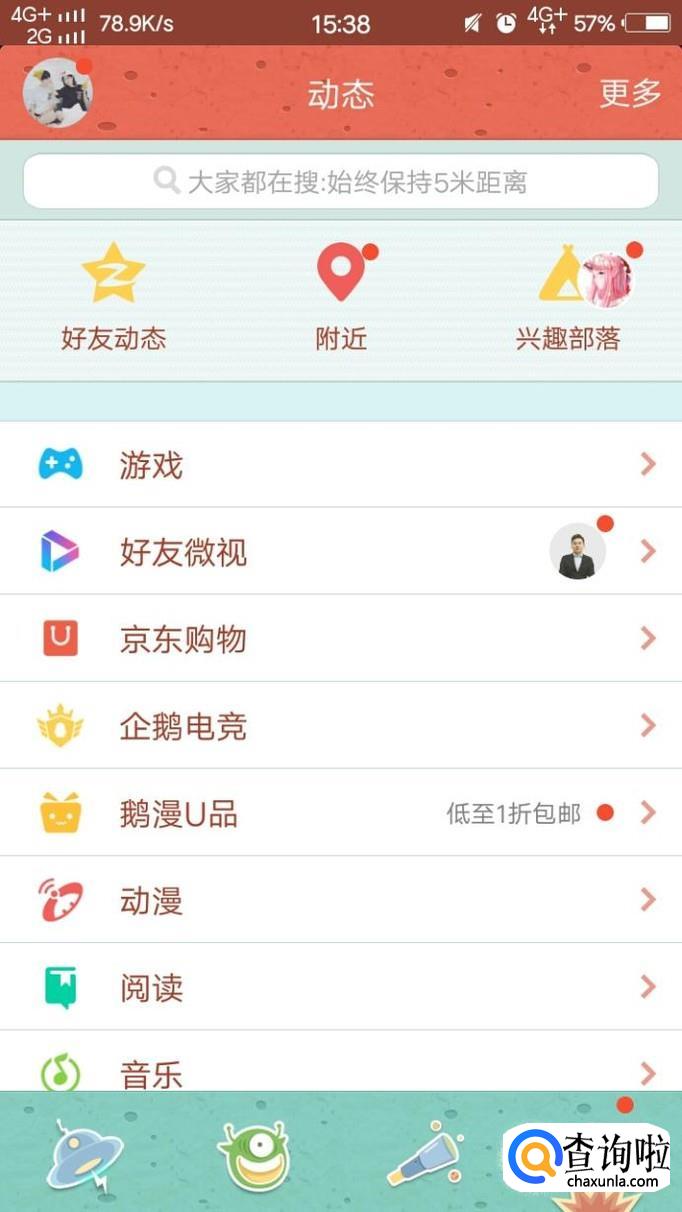This screenshot has width=682, height=1212.
Task: Open the profile avatar in the header
Action: click(x=57, y=93)
